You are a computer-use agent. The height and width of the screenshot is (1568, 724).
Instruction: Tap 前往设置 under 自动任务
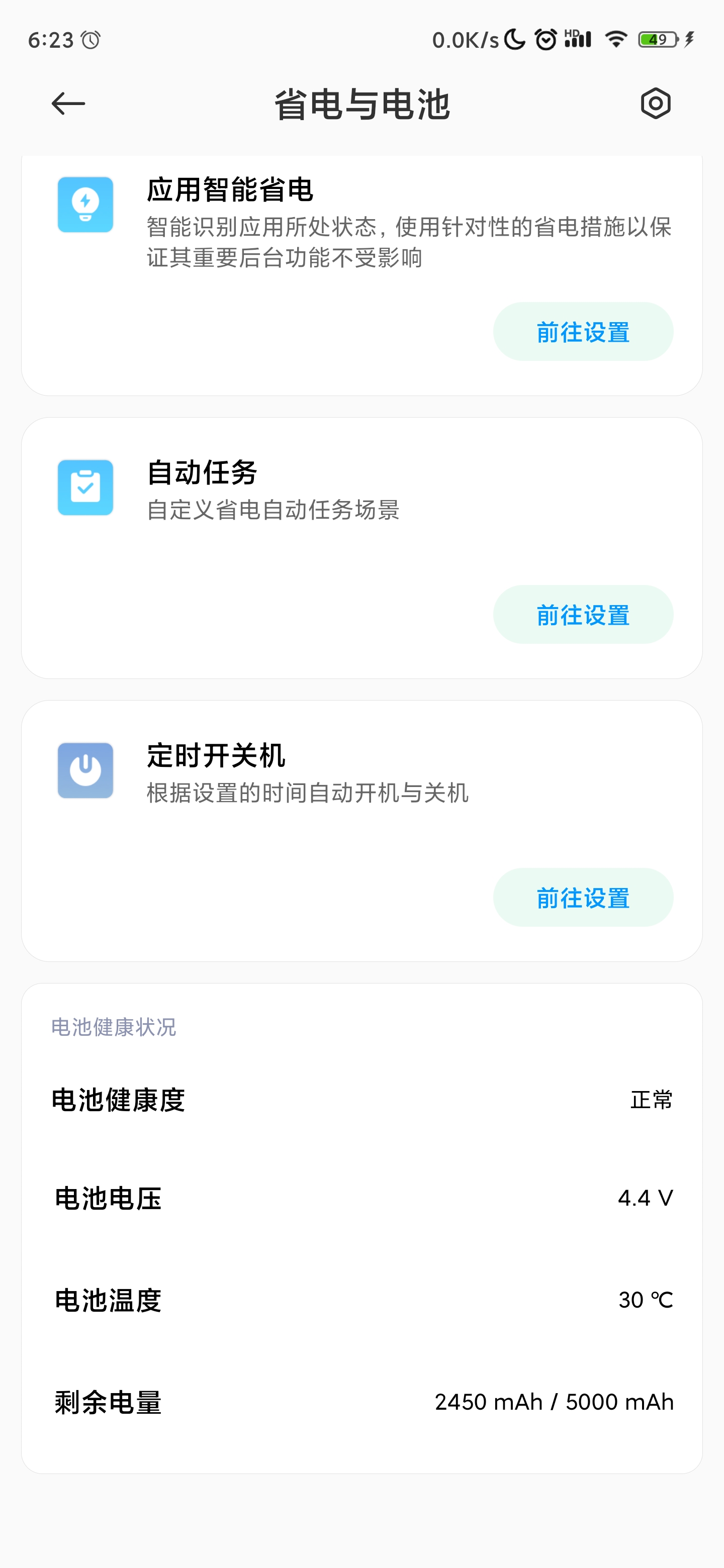click(583, 615)
